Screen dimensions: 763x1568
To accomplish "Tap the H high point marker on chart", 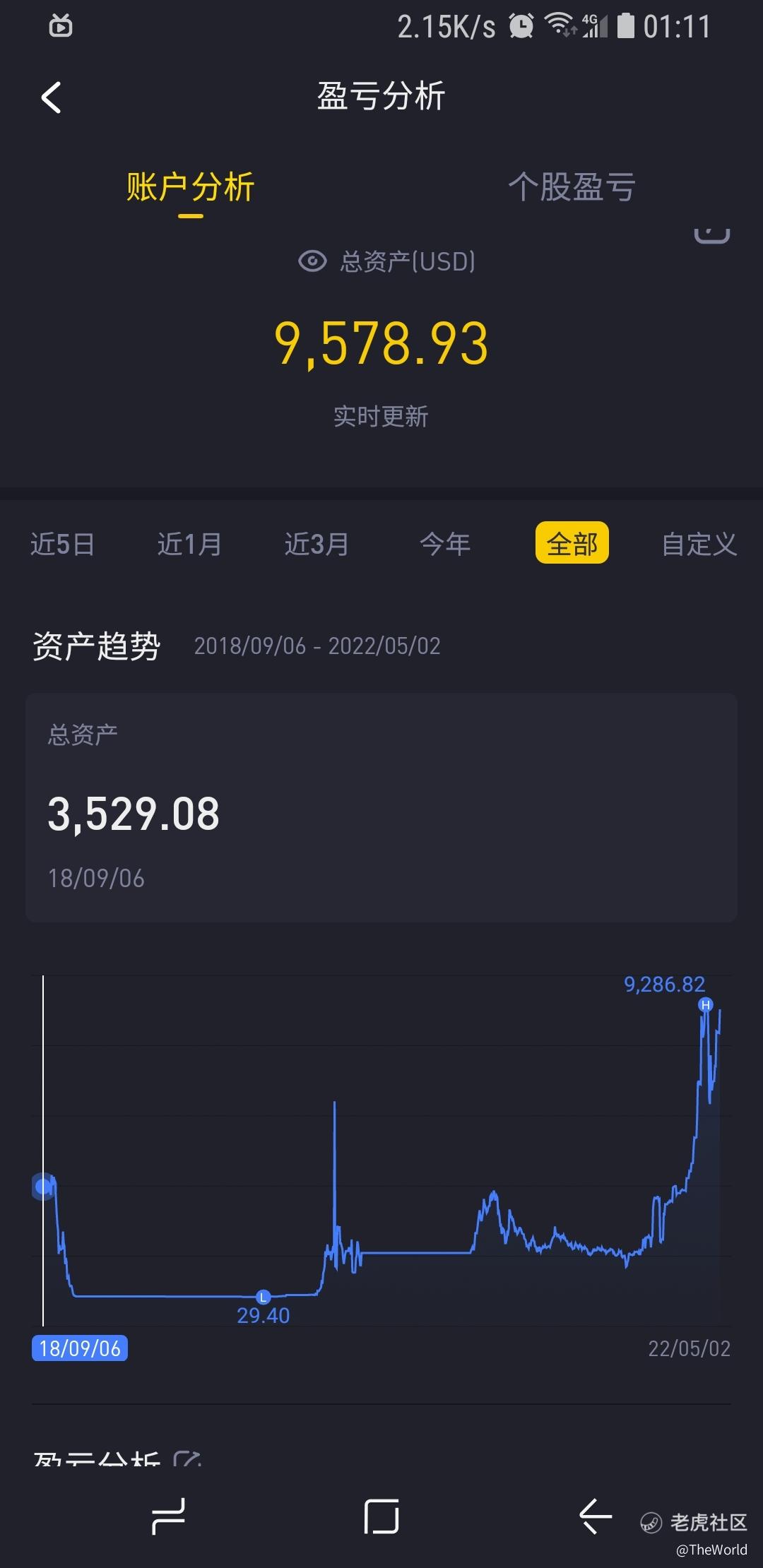I will click(x=705, y=1004).
